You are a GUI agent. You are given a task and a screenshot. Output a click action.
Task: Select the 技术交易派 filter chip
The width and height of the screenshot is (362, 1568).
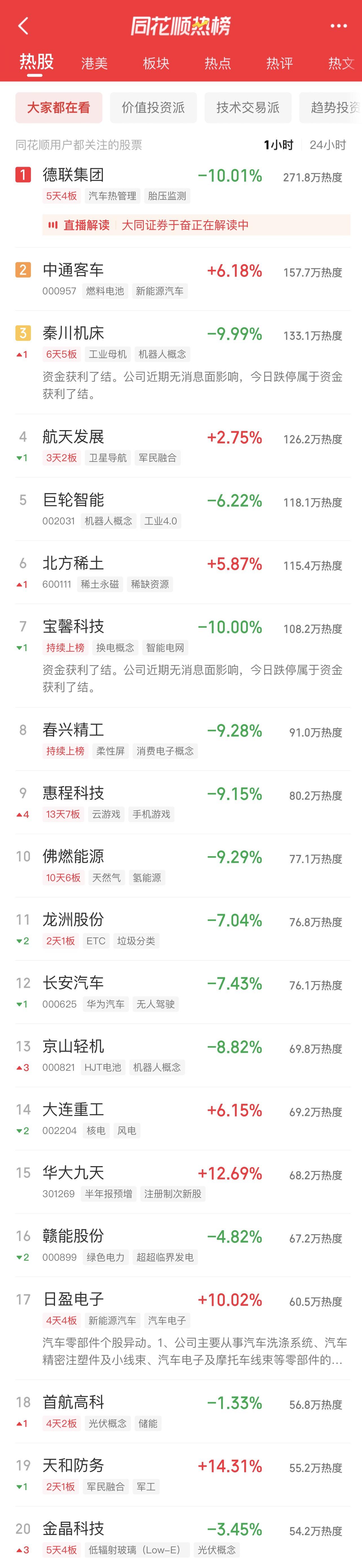pyautogui.click(x=248, y=108)
